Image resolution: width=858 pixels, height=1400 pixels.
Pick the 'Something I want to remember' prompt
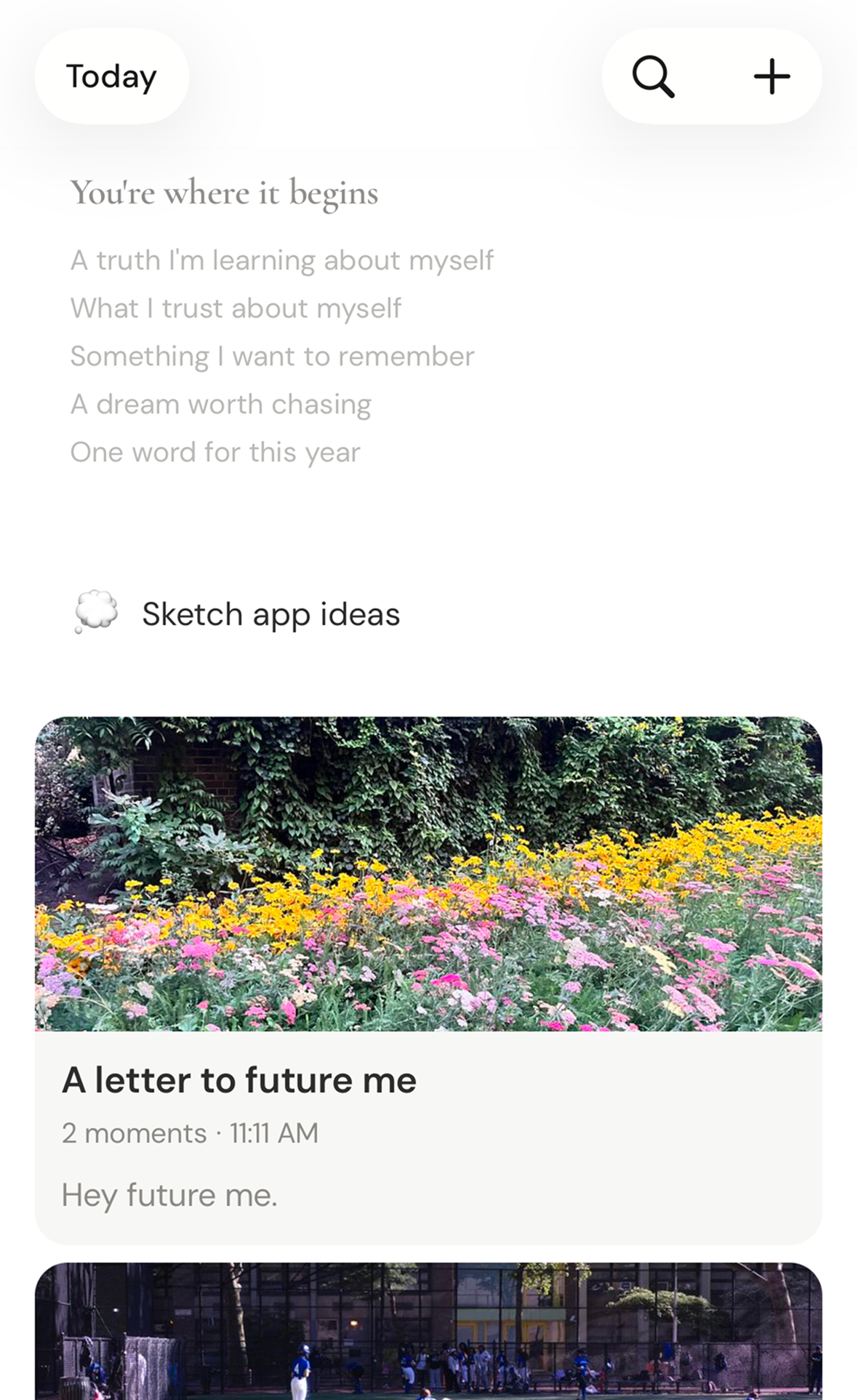[271, 356]
